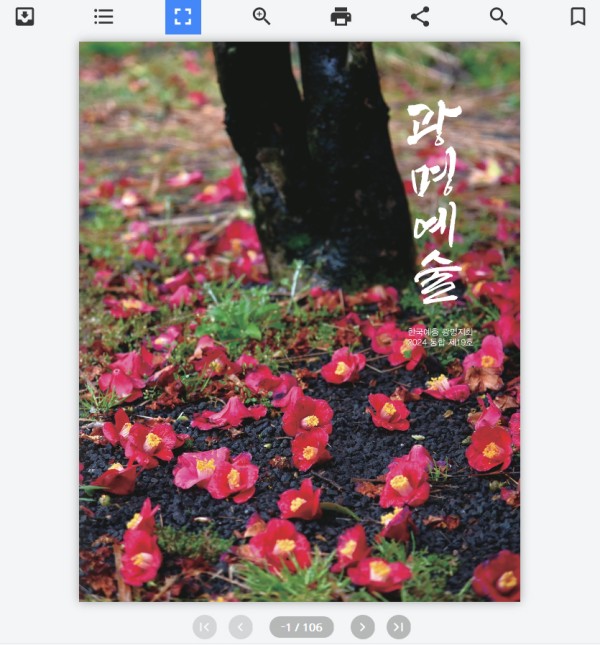Go to the next page
The width and height of the screenshot is (600, 645).
pos(362,627)
